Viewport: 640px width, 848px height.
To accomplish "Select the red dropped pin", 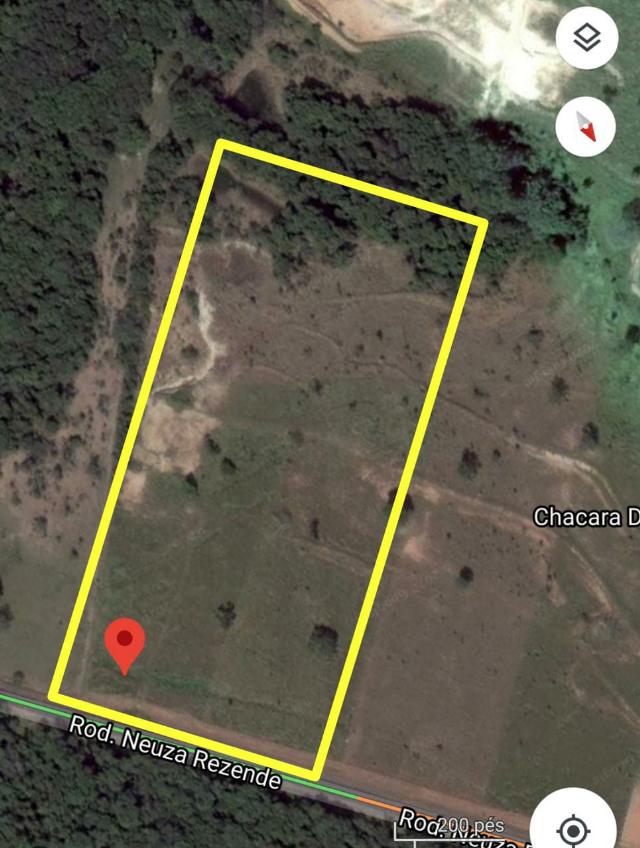I will [x=125, y=643].
